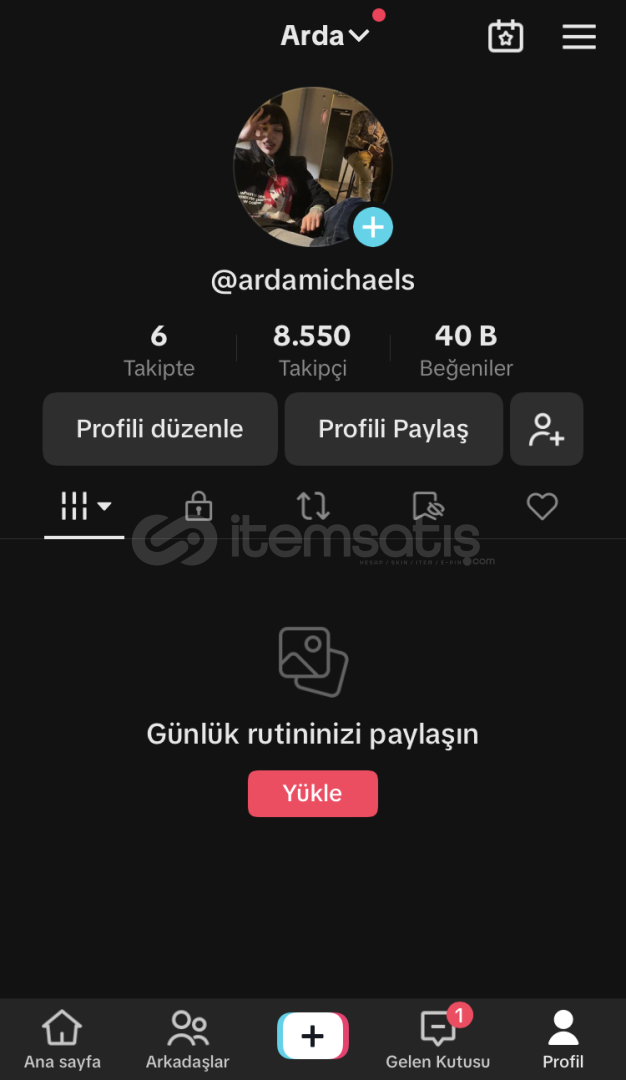Viewport: 626px width, 1080px height.
Task: Open Gelen Kutusu inbox tab
Action: click(438, 1040)
